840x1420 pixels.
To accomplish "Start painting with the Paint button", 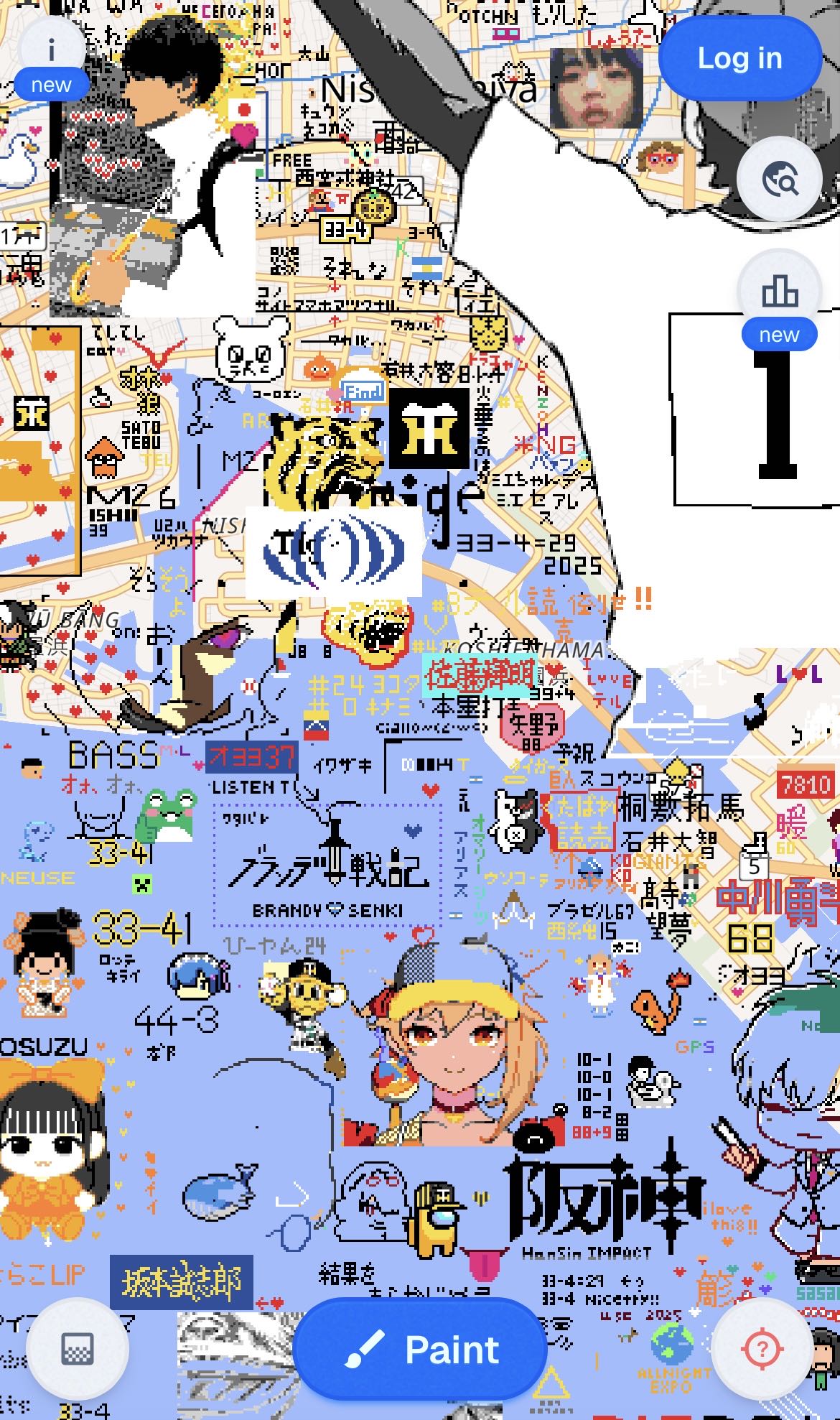I will coord(421,1350).
